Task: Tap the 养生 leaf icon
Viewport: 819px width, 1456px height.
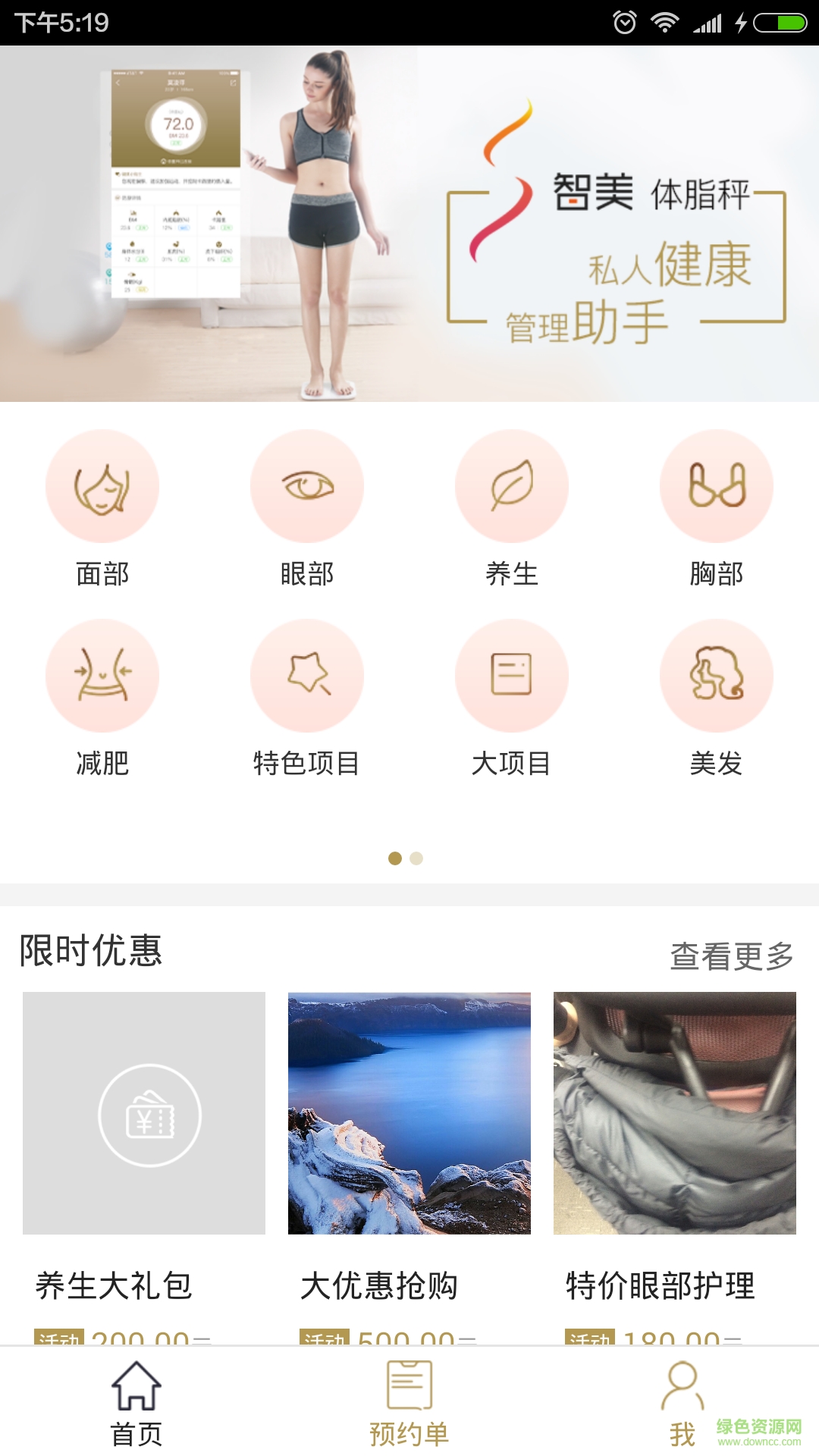Action: point(512,487)
